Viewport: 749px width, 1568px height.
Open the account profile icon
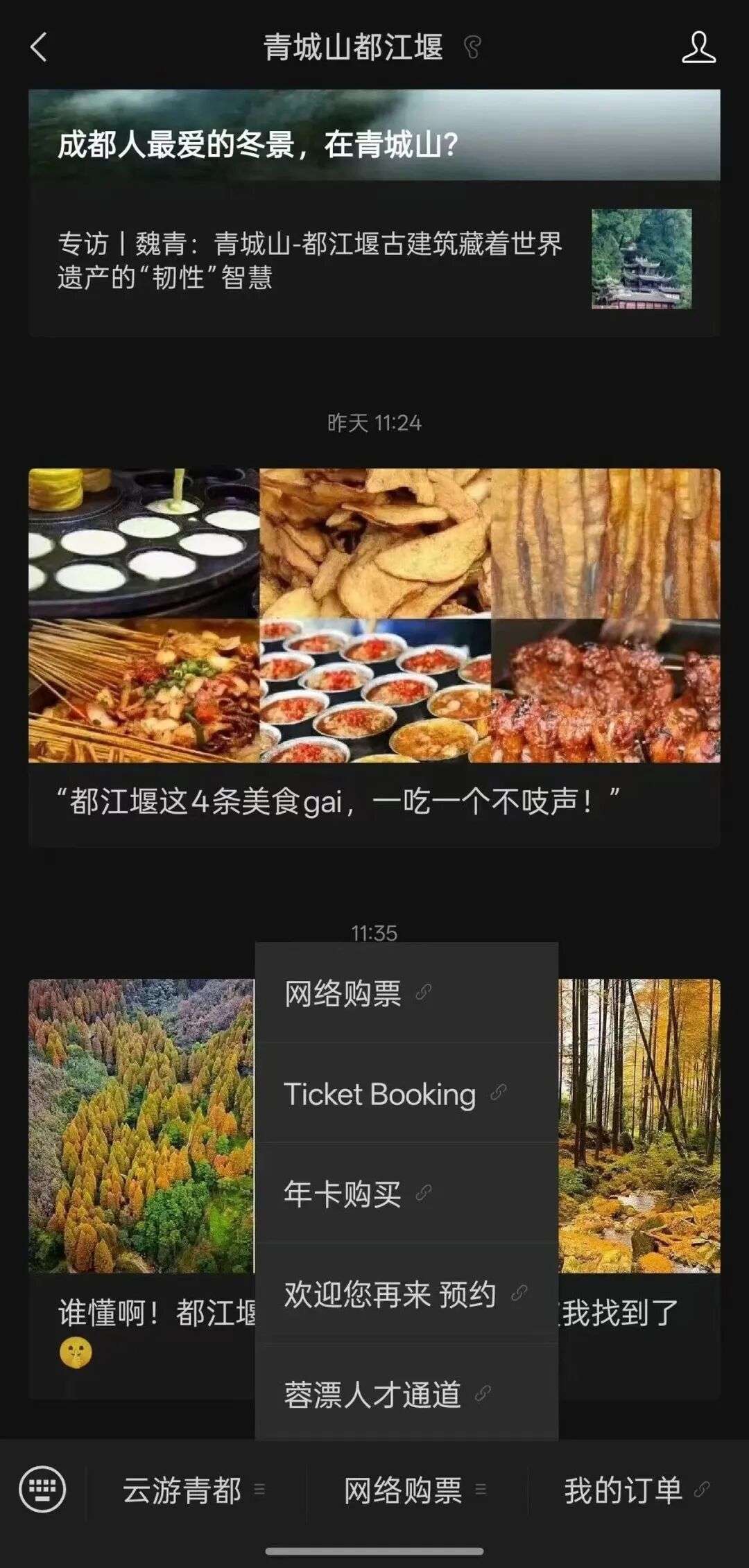pos(698,47)
